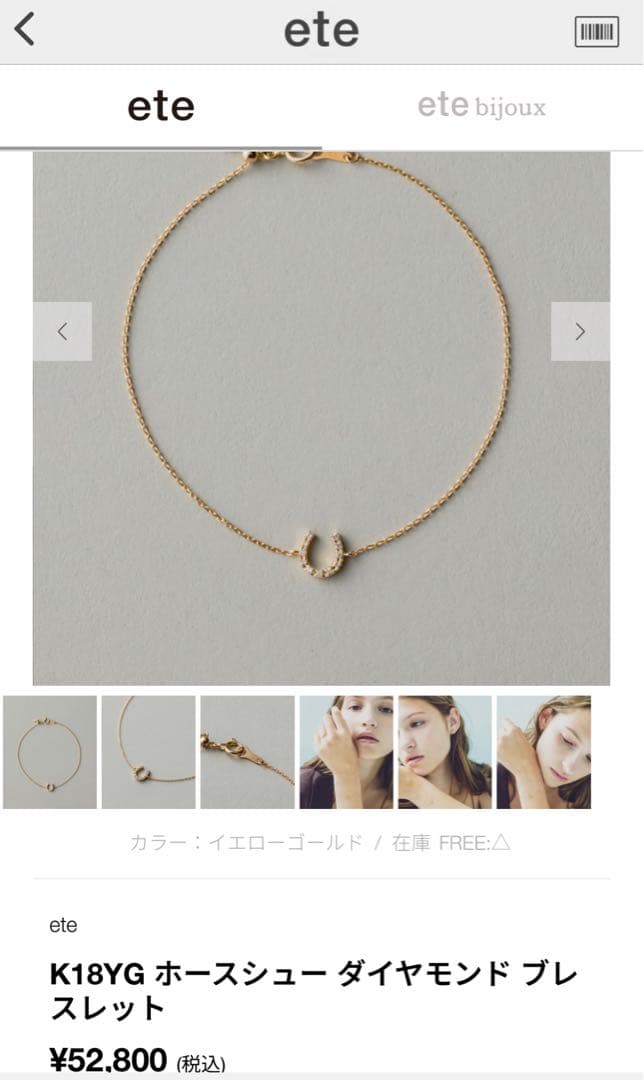This screenshot has width=644, height=1080.
Task: View the clasp detail thumbnail
Action: (247, 752)
